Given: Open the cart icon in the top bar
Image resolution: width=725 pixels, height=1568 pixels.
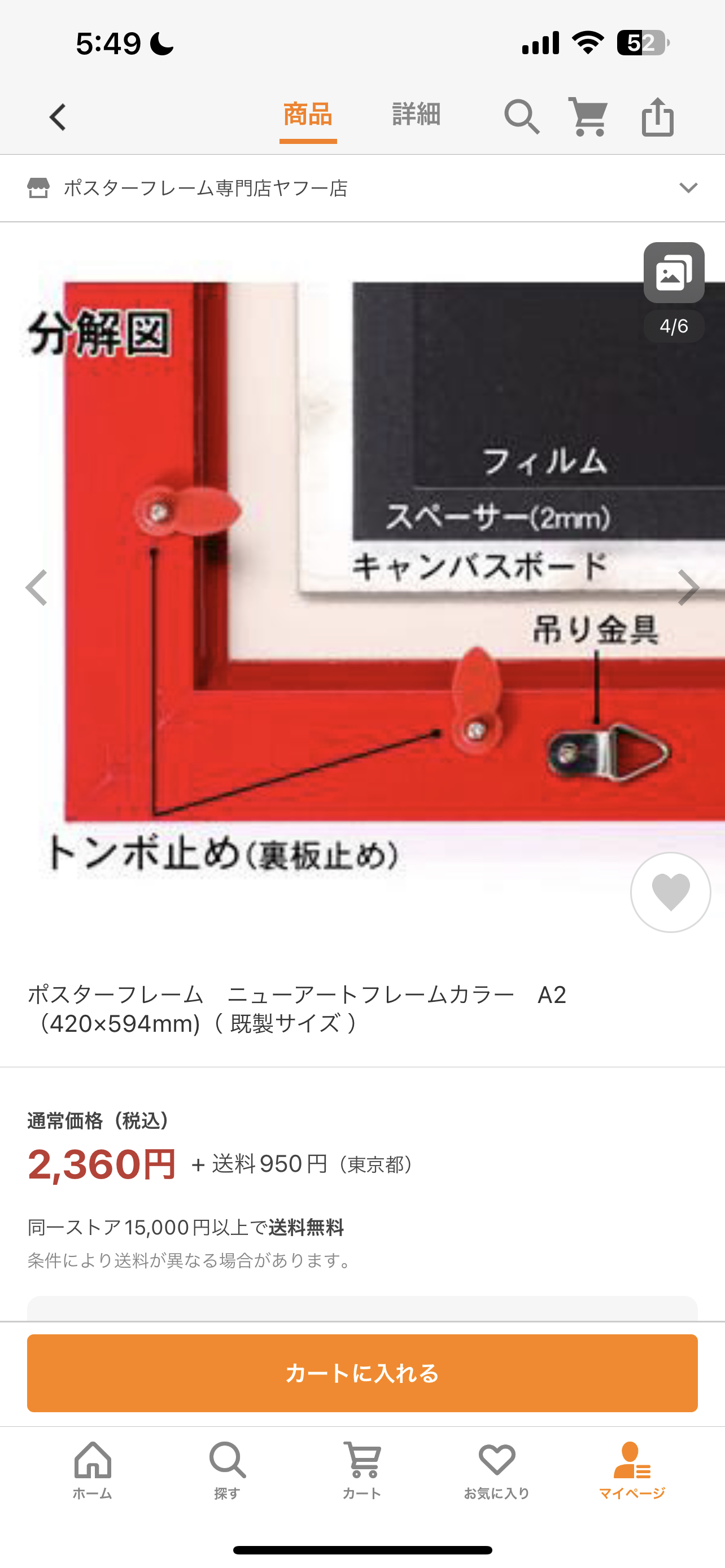Looking at the screenshot, I should point(588,117).
